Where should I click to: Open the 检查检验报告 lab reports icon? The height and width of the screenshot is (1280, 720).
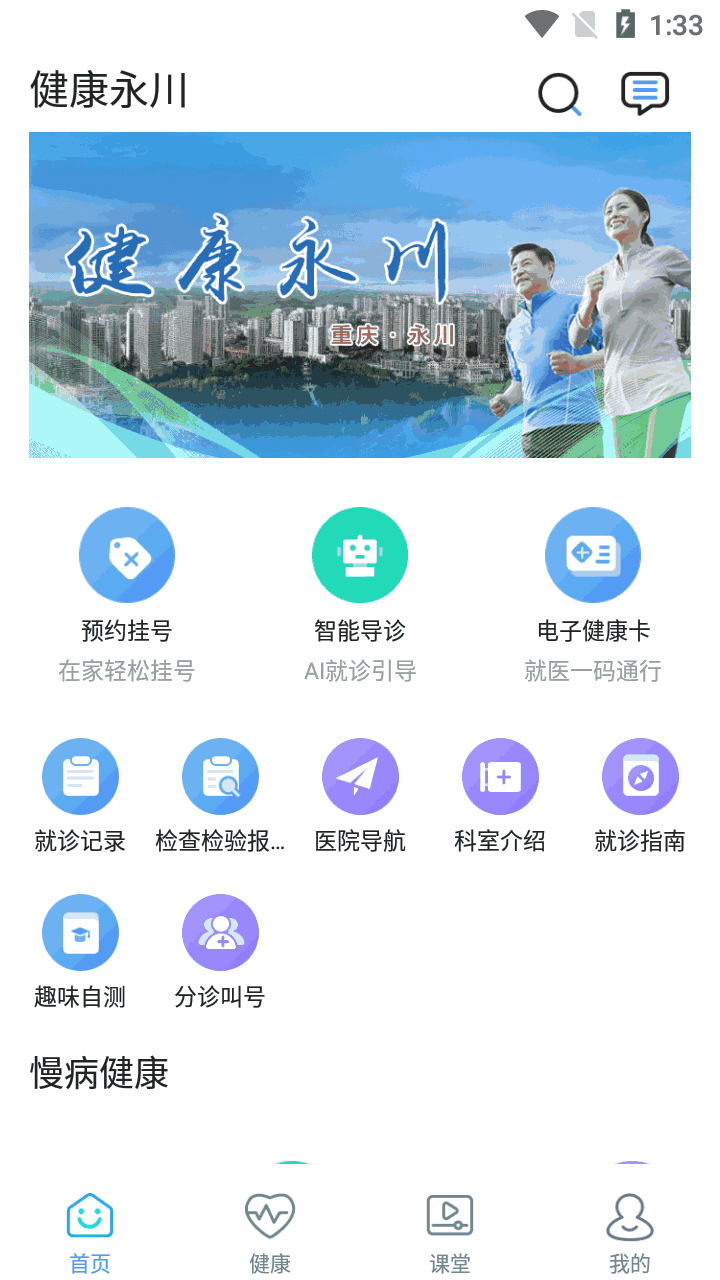pyautogui.click(x=220, y=776)
